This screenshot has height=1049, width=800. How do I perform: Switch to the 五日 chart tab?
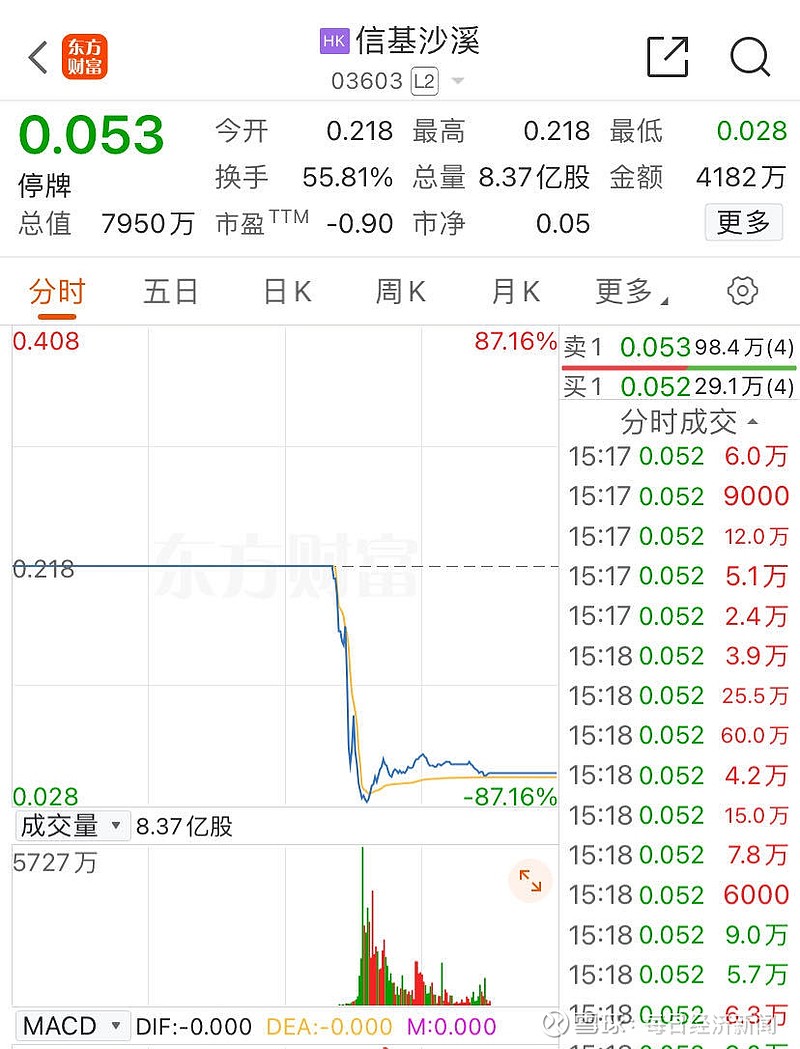coord(171,292)
